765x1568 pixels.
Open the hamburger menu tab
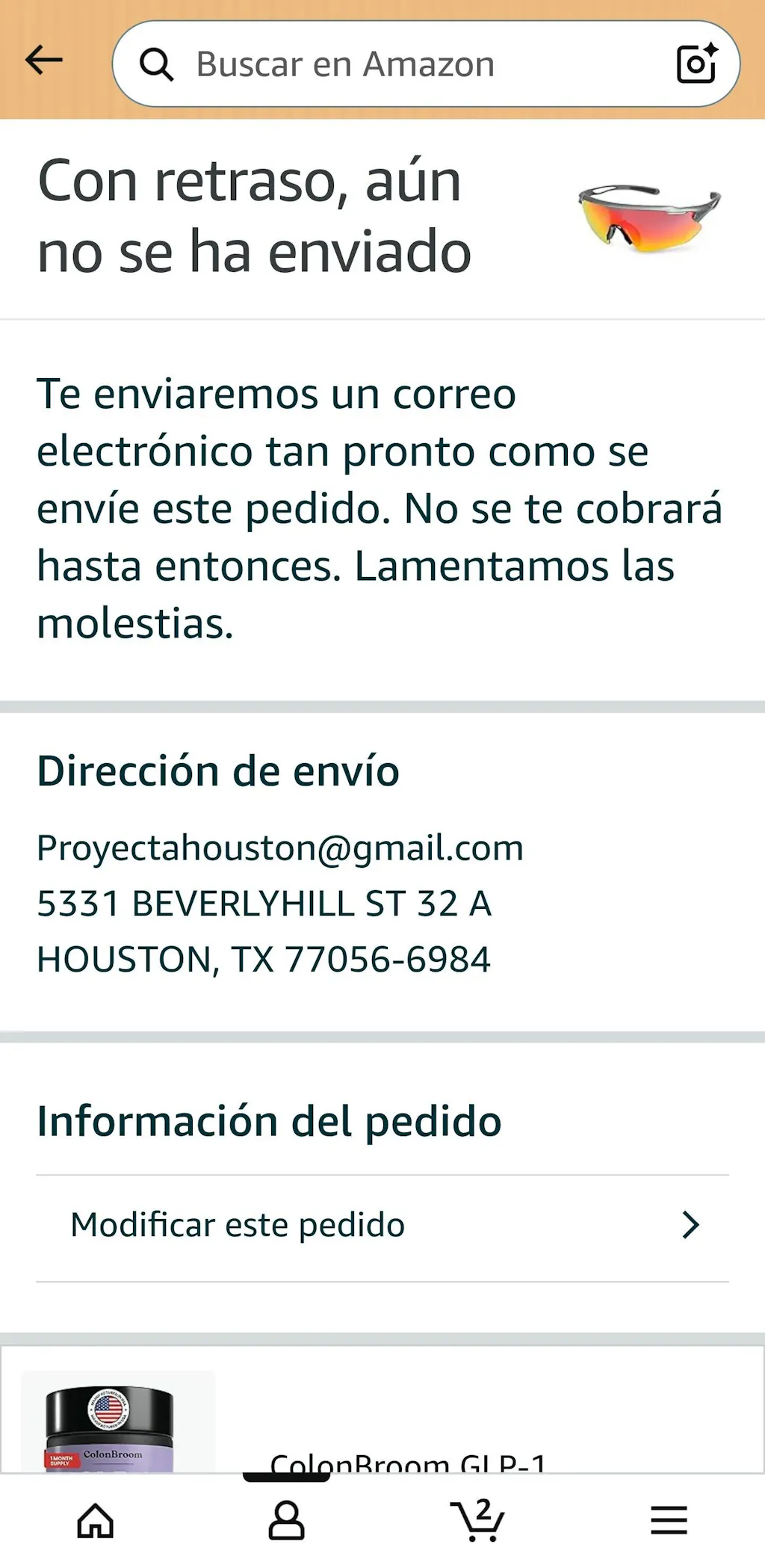point(669,1520)
